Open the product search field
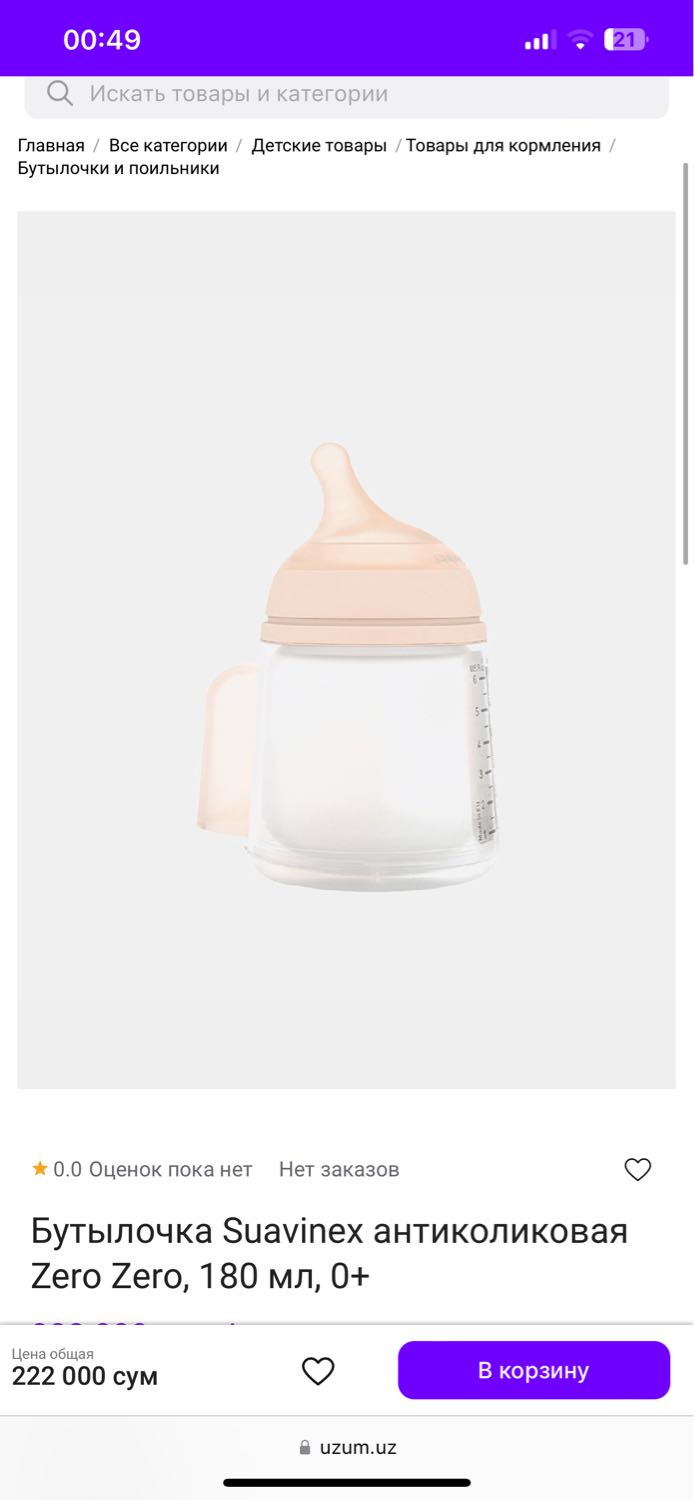The height and width of the screenshot is (1500, 694). pos(346,95)
